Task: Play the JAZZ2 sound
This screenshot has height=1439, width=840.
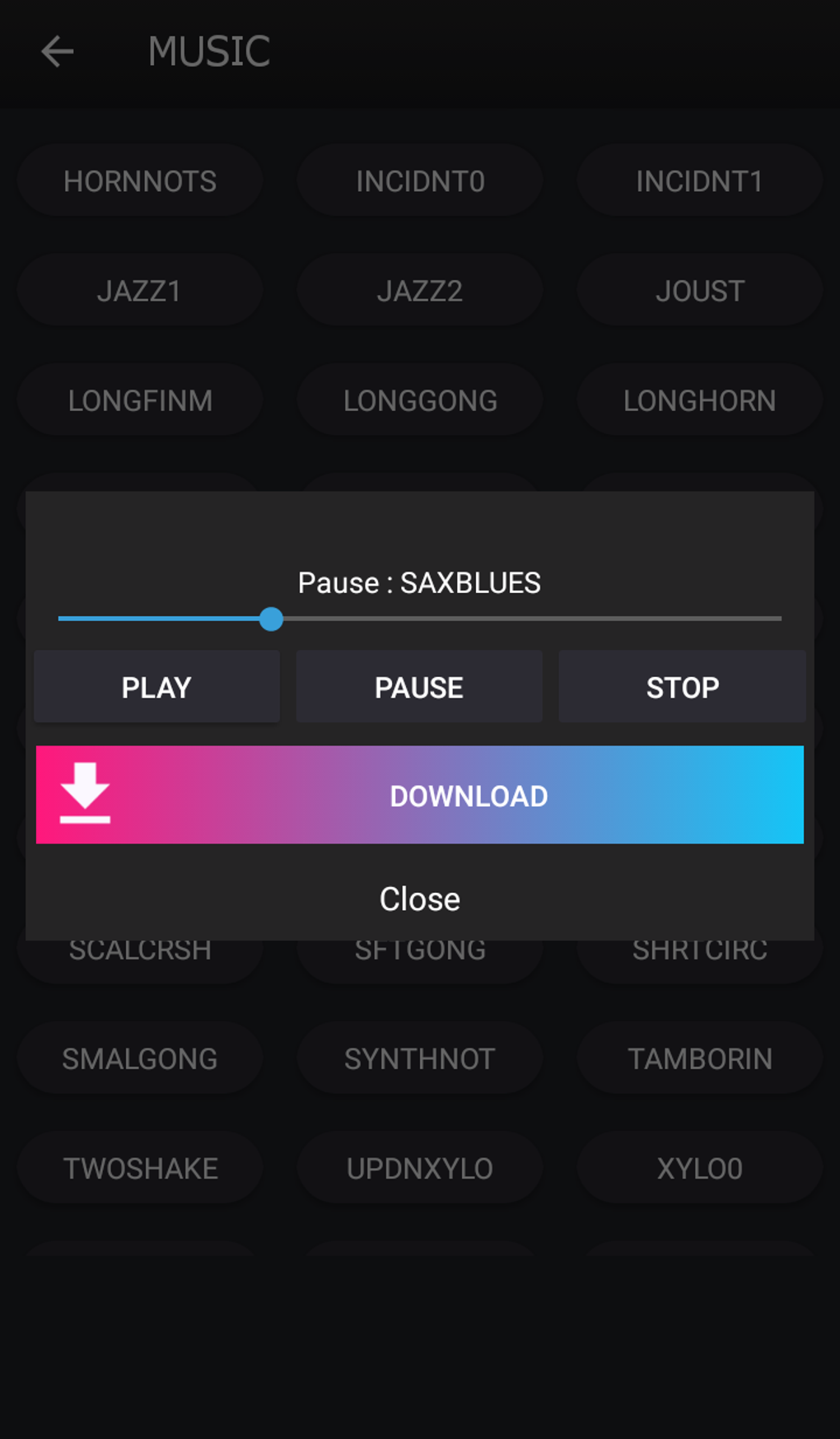Action: [419, 290]
